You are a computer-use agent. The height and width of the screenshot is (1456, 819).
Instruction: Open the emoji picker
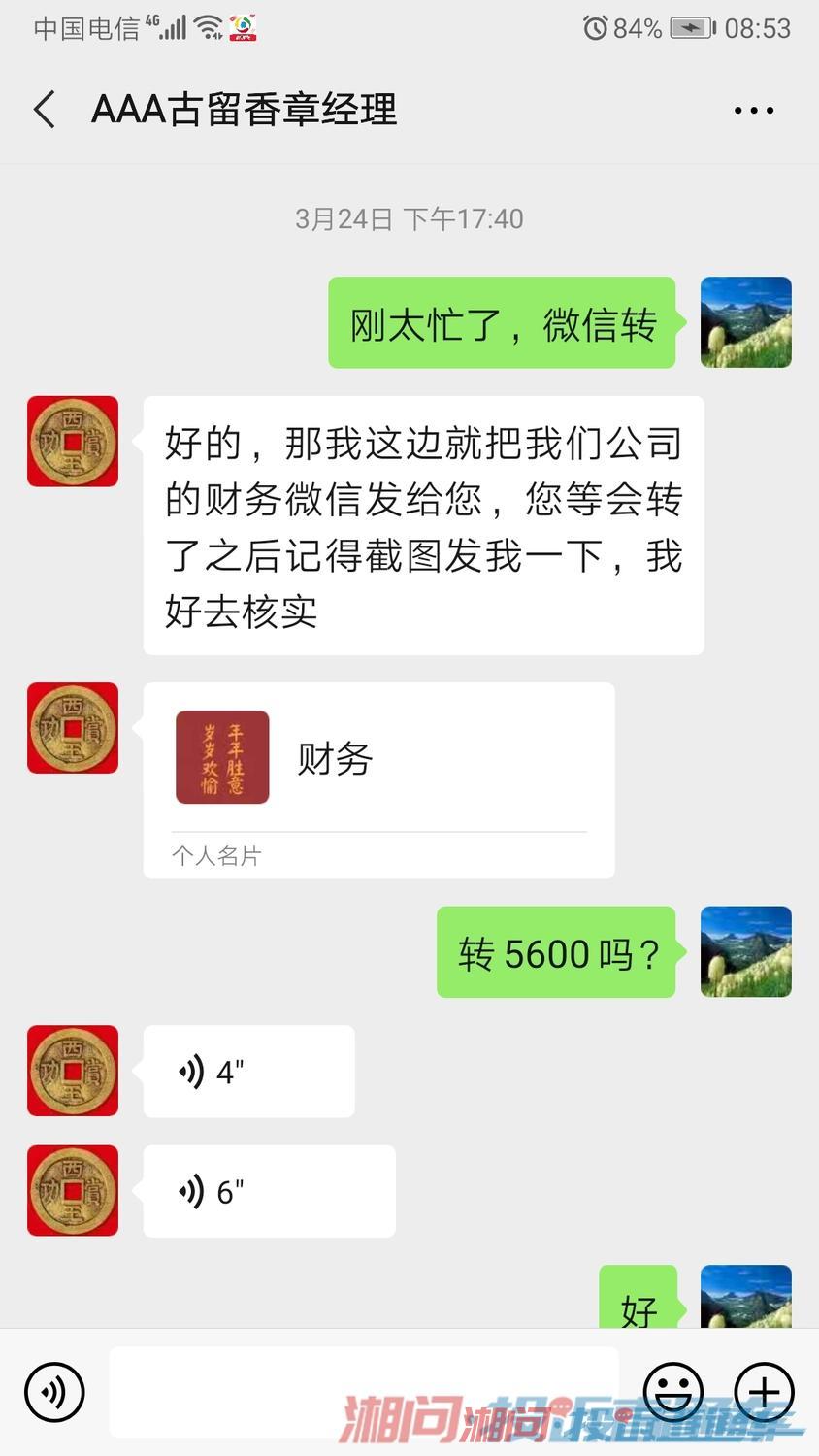click(672, 1392)
